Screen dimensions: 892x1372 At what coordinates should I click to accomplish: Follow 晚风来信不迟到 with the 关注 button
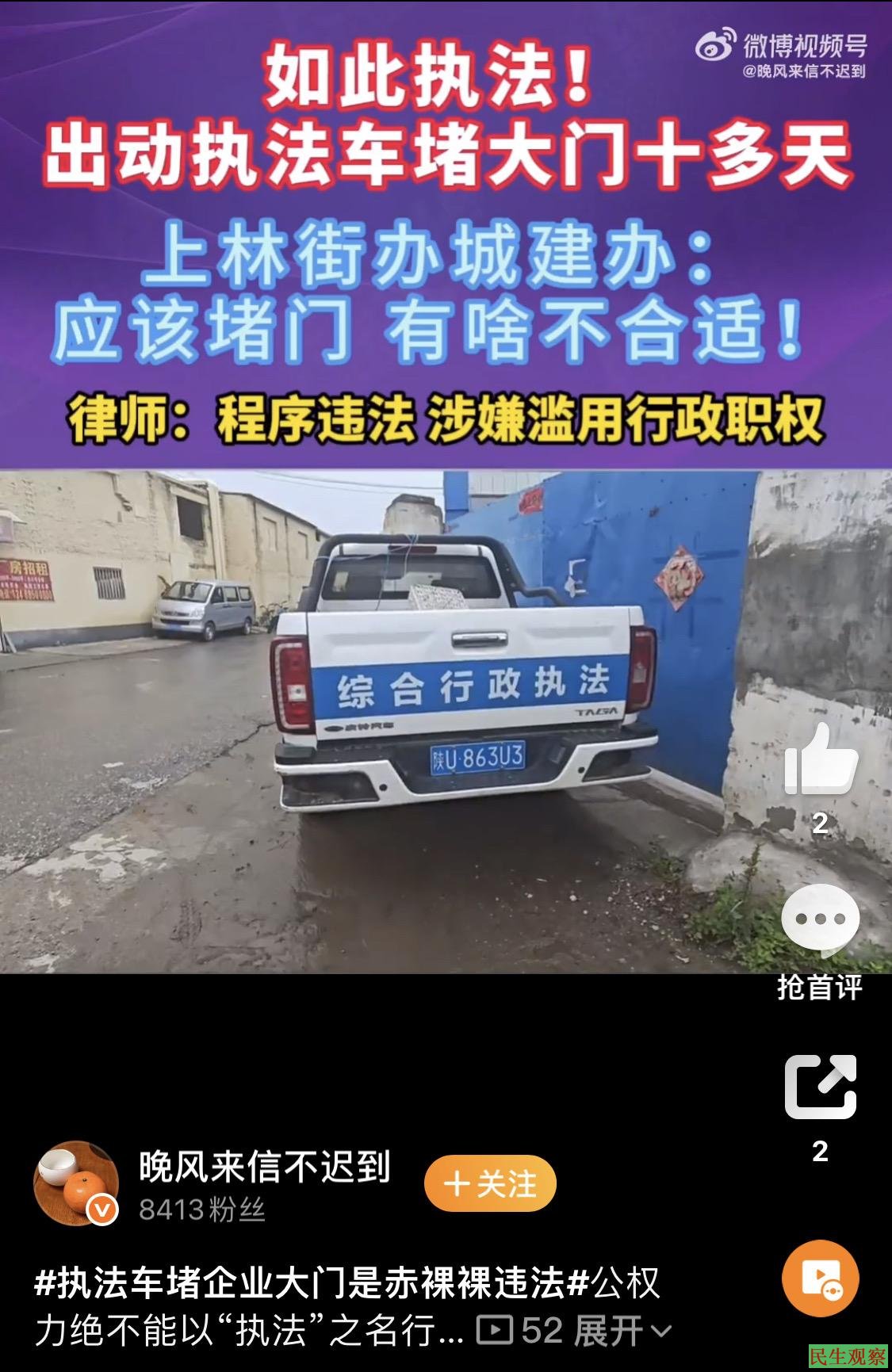click(x=490, y=1184)
